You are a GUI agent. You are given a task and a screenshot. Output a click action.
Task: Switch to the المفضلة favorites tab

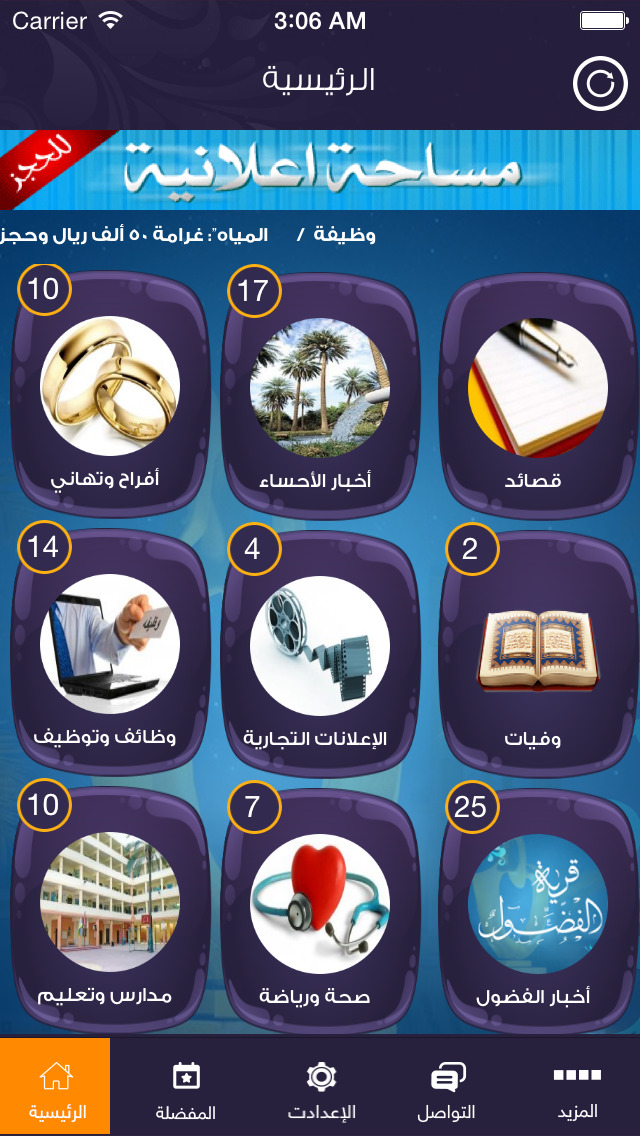point(186,1086)
